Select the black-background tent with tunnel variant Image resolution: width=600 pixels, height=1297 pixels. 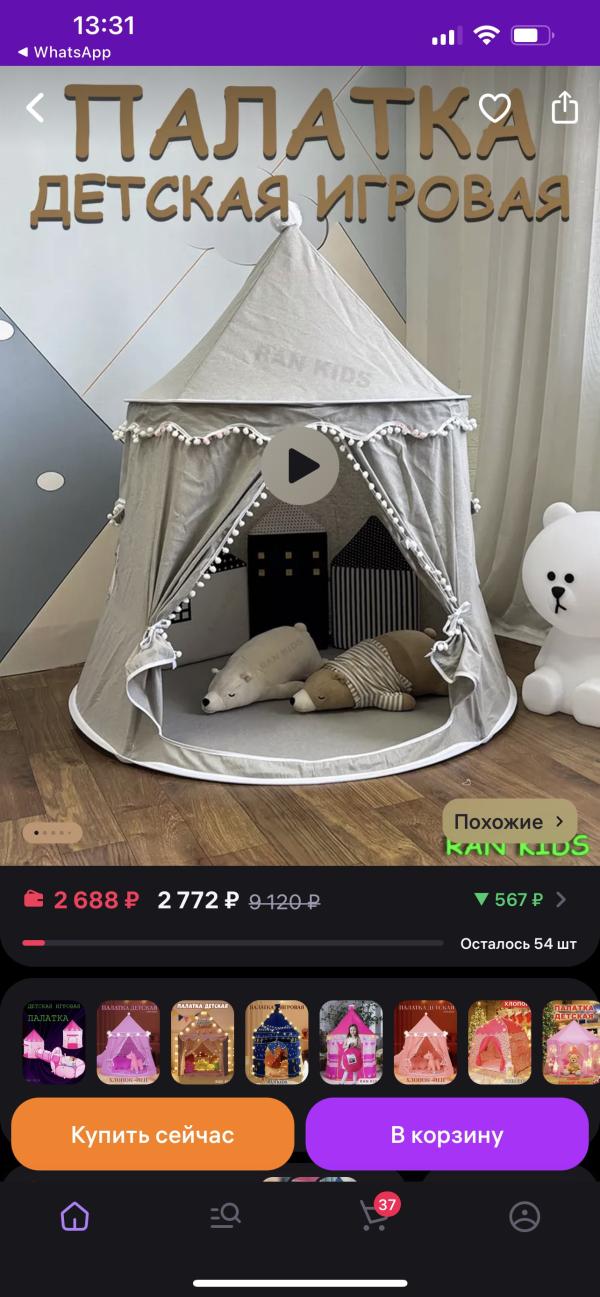click(54, 1042)
